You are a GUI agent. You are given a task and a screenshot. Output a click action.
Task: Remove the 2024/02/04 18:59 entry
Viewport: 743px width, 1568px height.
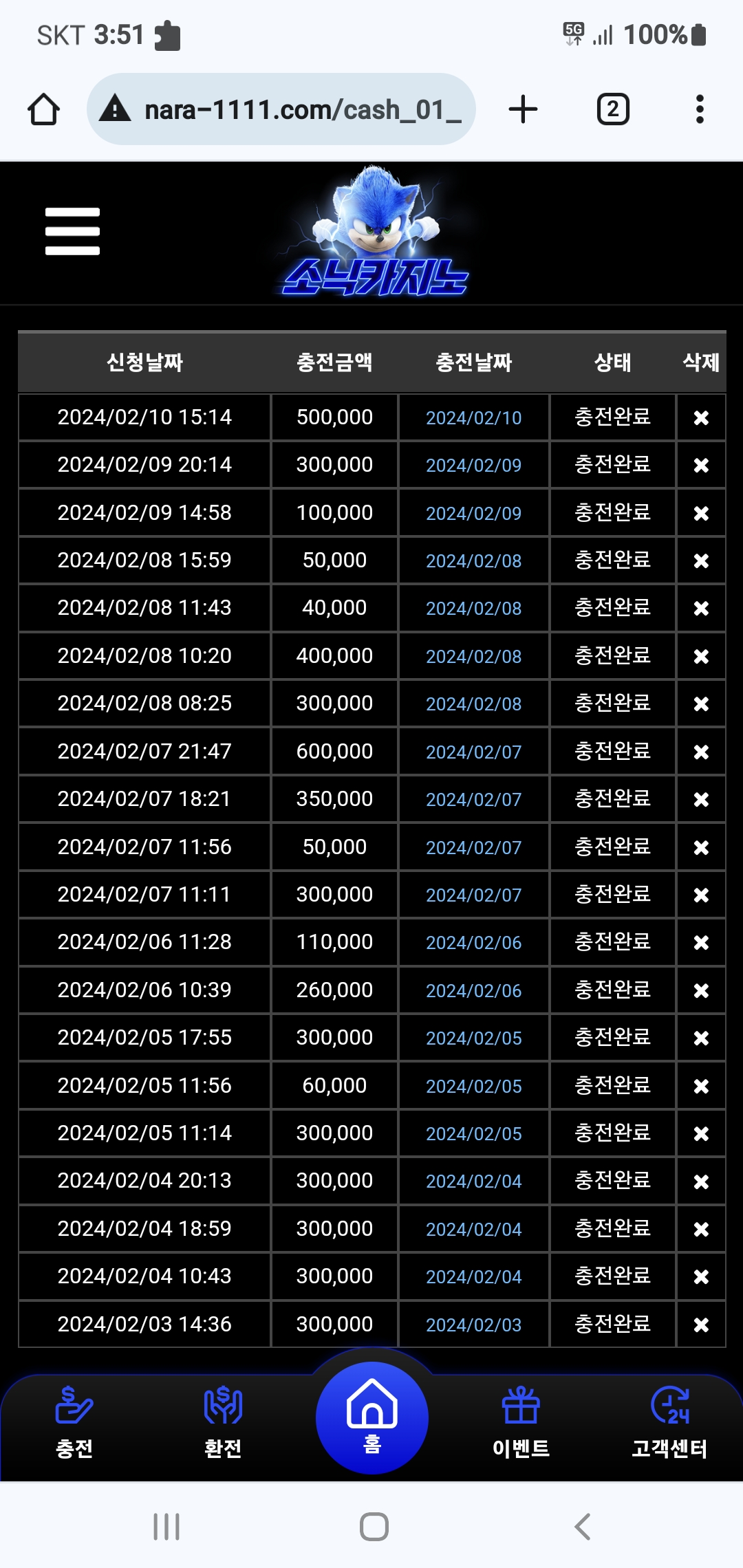[701, 1229]
